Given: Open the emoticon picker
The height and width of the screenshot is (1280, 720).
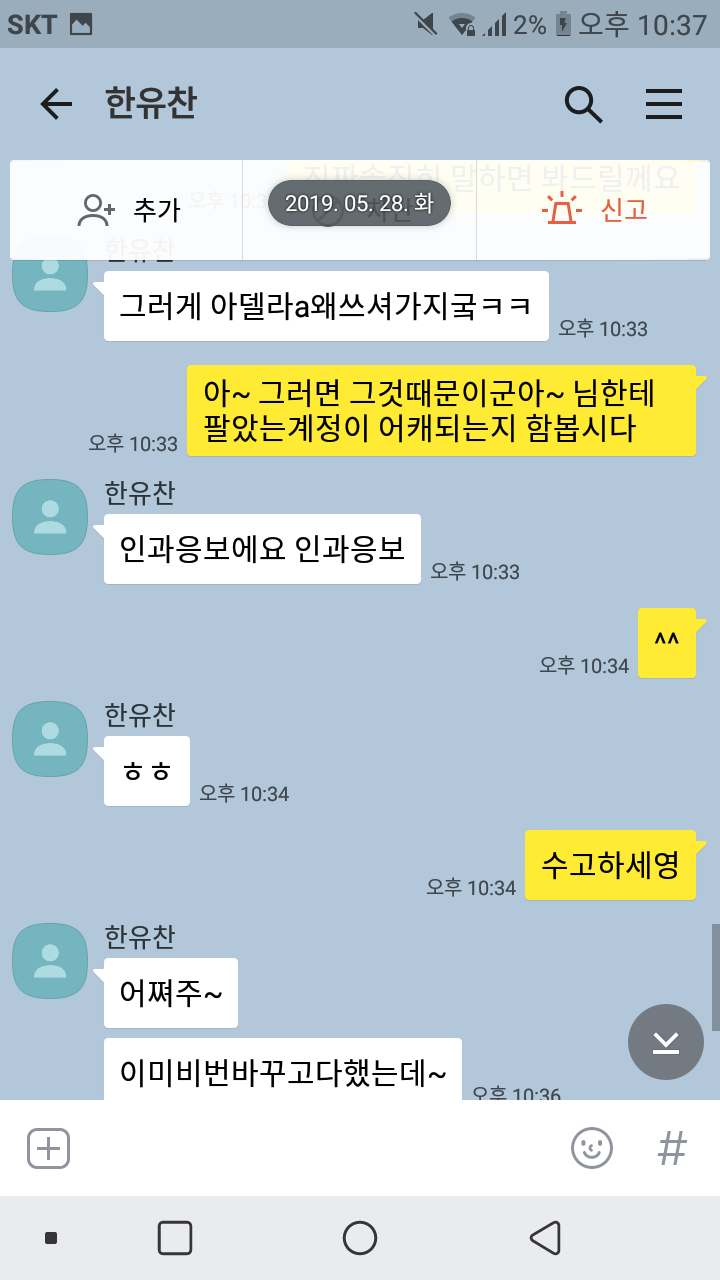Looking at the screenshot, I should pyautogui.click(x=592, y=1148).
